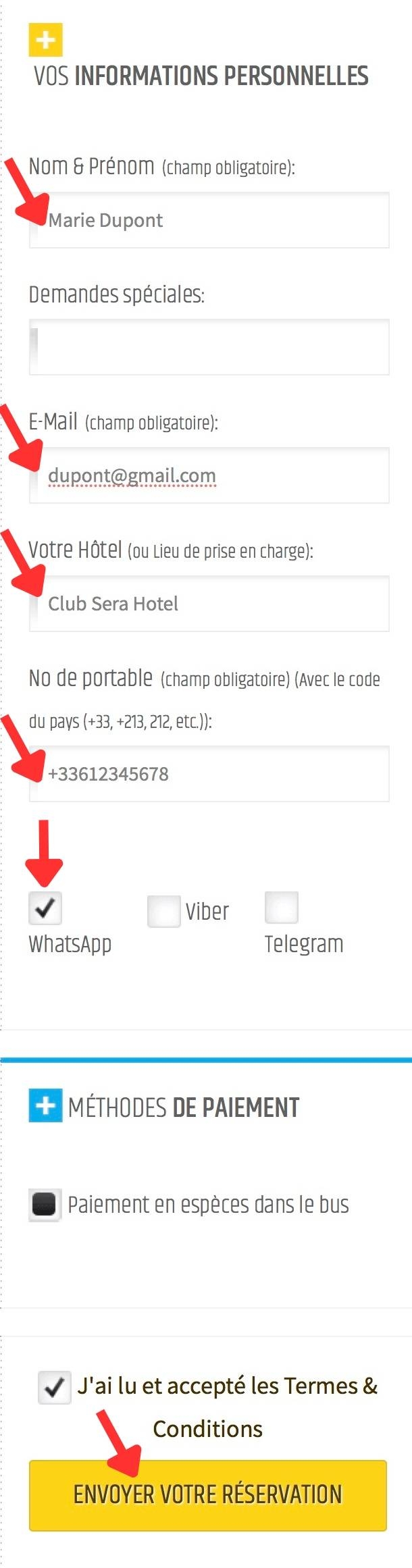The height and width of the screenshot is (1568, 412).
Task: Toggle Paiement en espèces dans le bus
Action: click(45, 1205)
